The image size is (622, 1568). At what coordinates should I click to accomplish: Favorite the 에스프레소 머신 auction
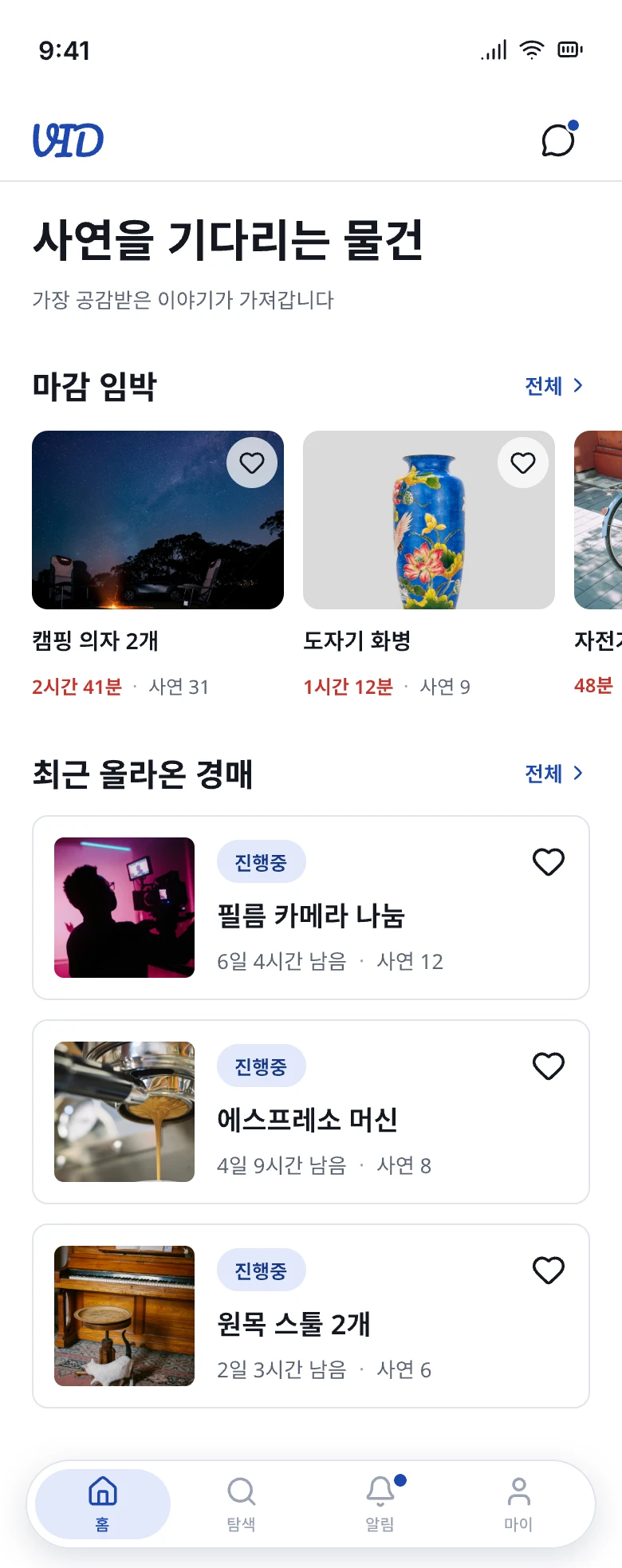(549, 1066)
